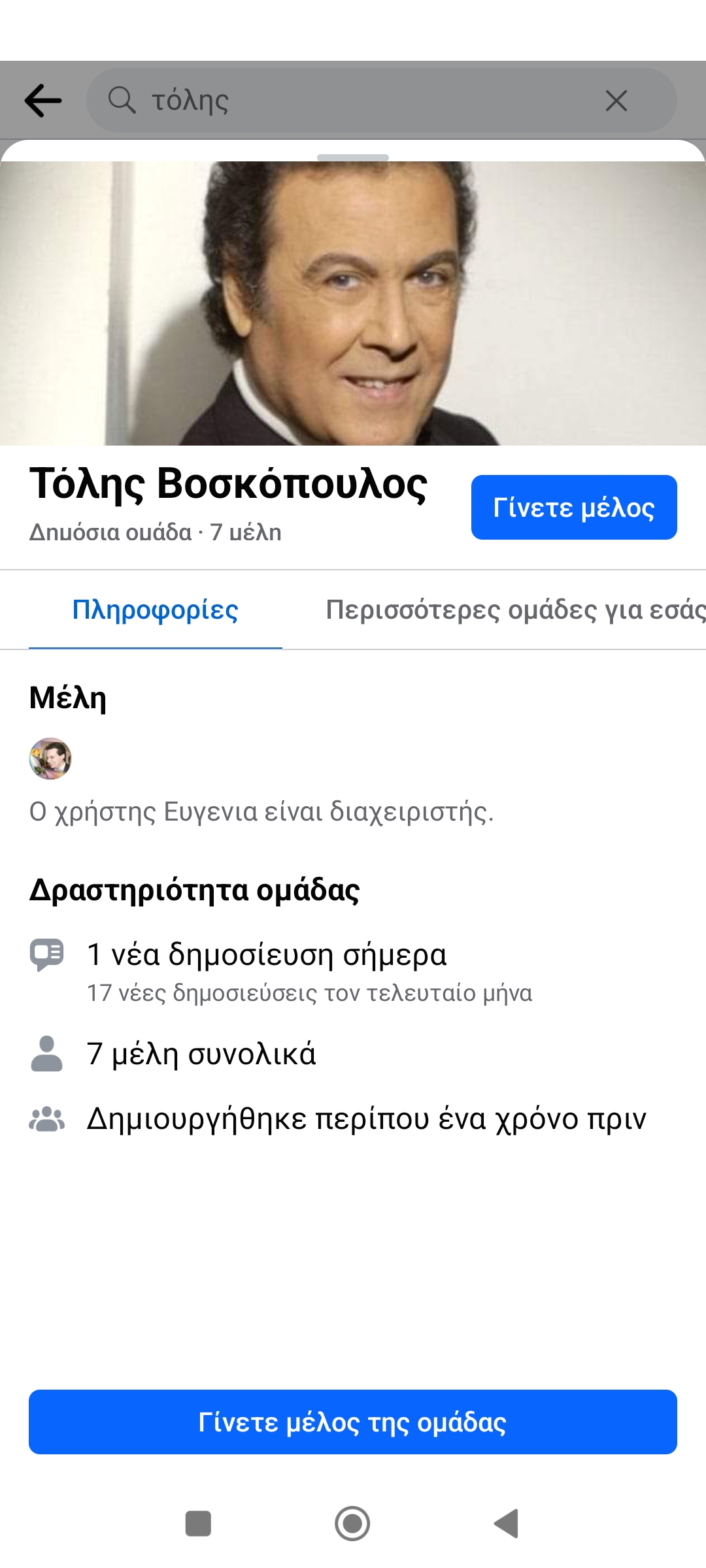This screenshot has width=706, height=1568.
Task: Go to the system home screen
Action: coord(352,1524)
